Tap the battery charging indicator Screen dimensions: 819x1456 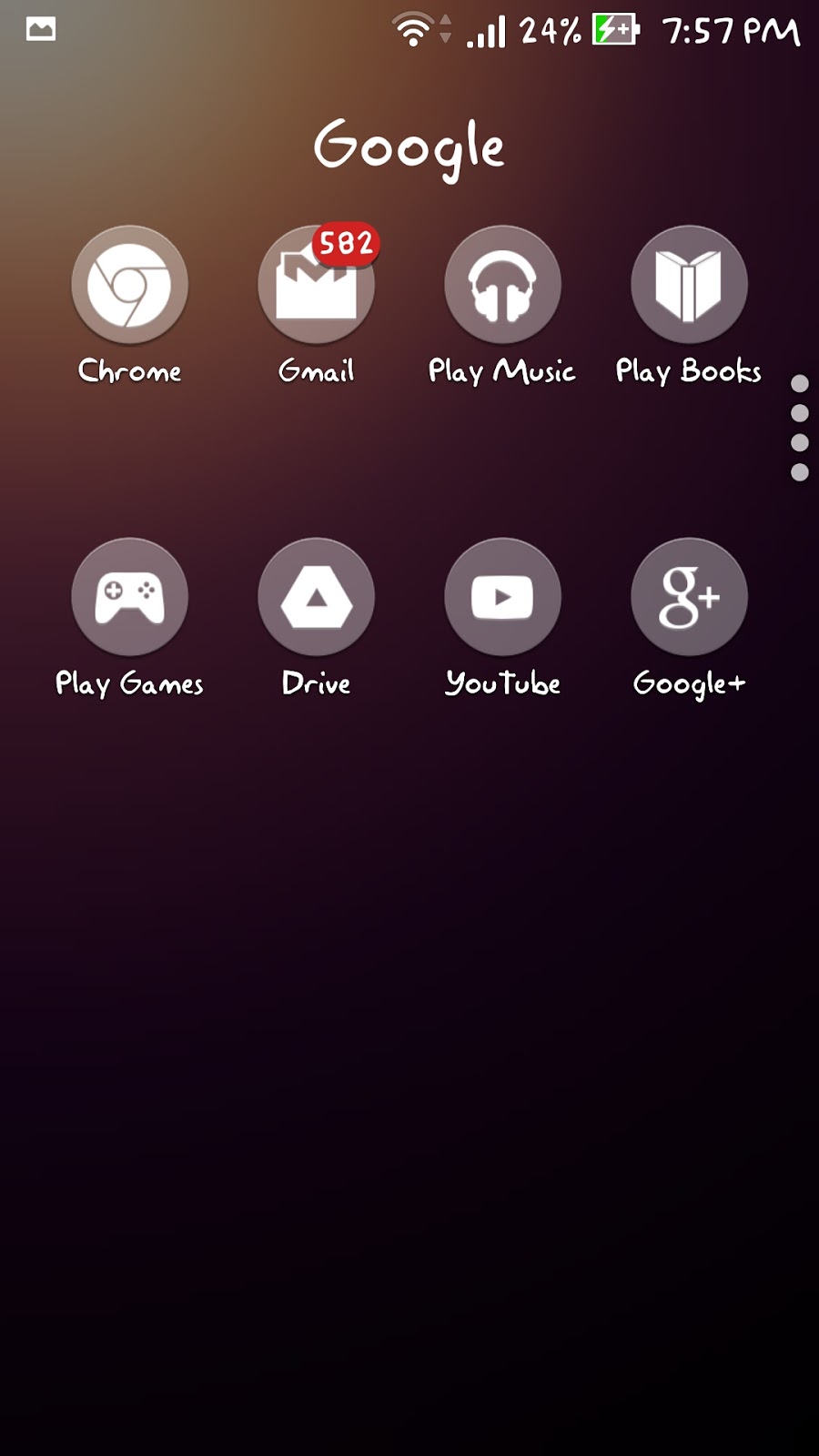point(615,27)
